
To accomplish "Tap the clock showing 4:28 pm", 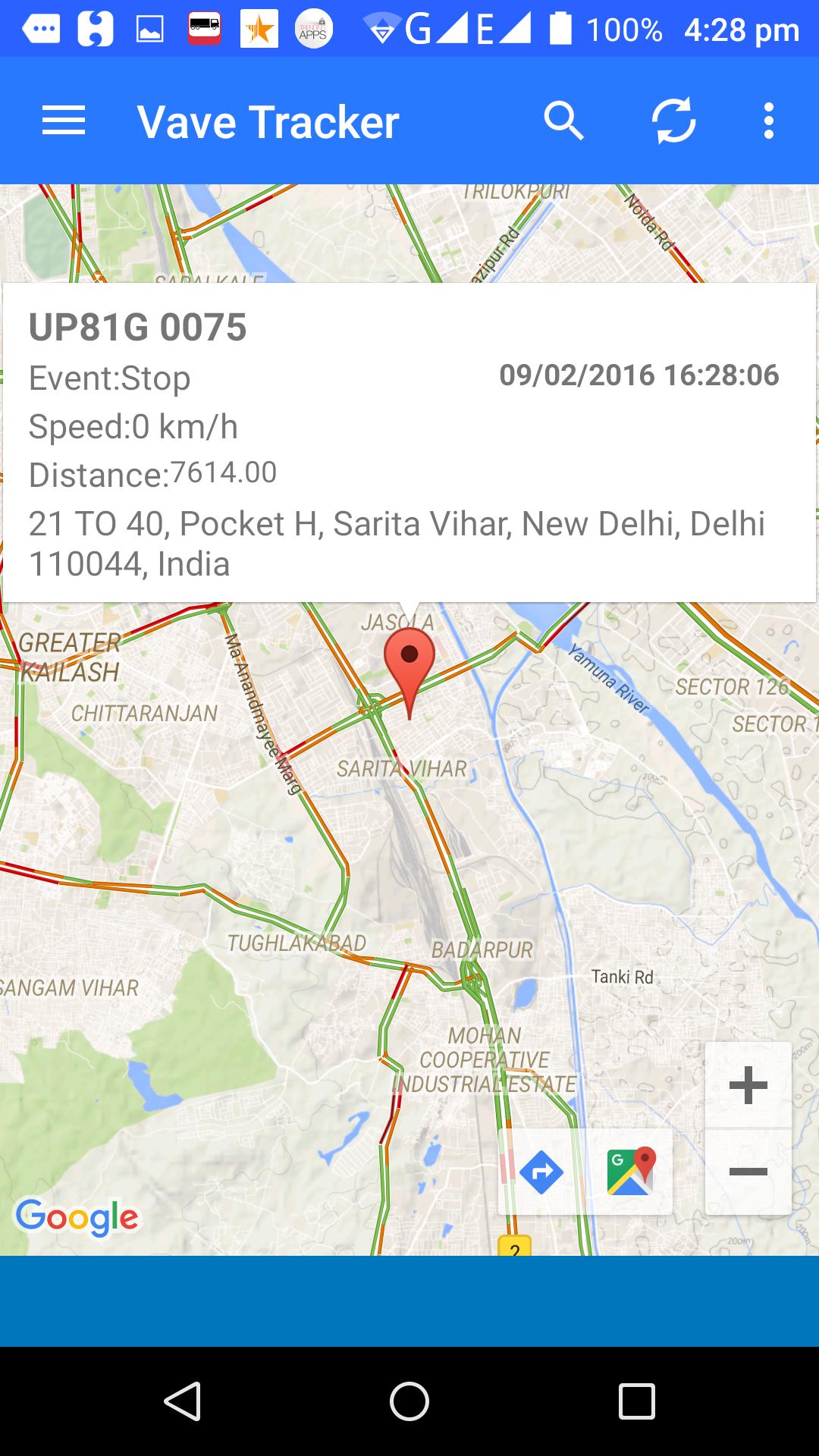I will [x=733, y=29].
